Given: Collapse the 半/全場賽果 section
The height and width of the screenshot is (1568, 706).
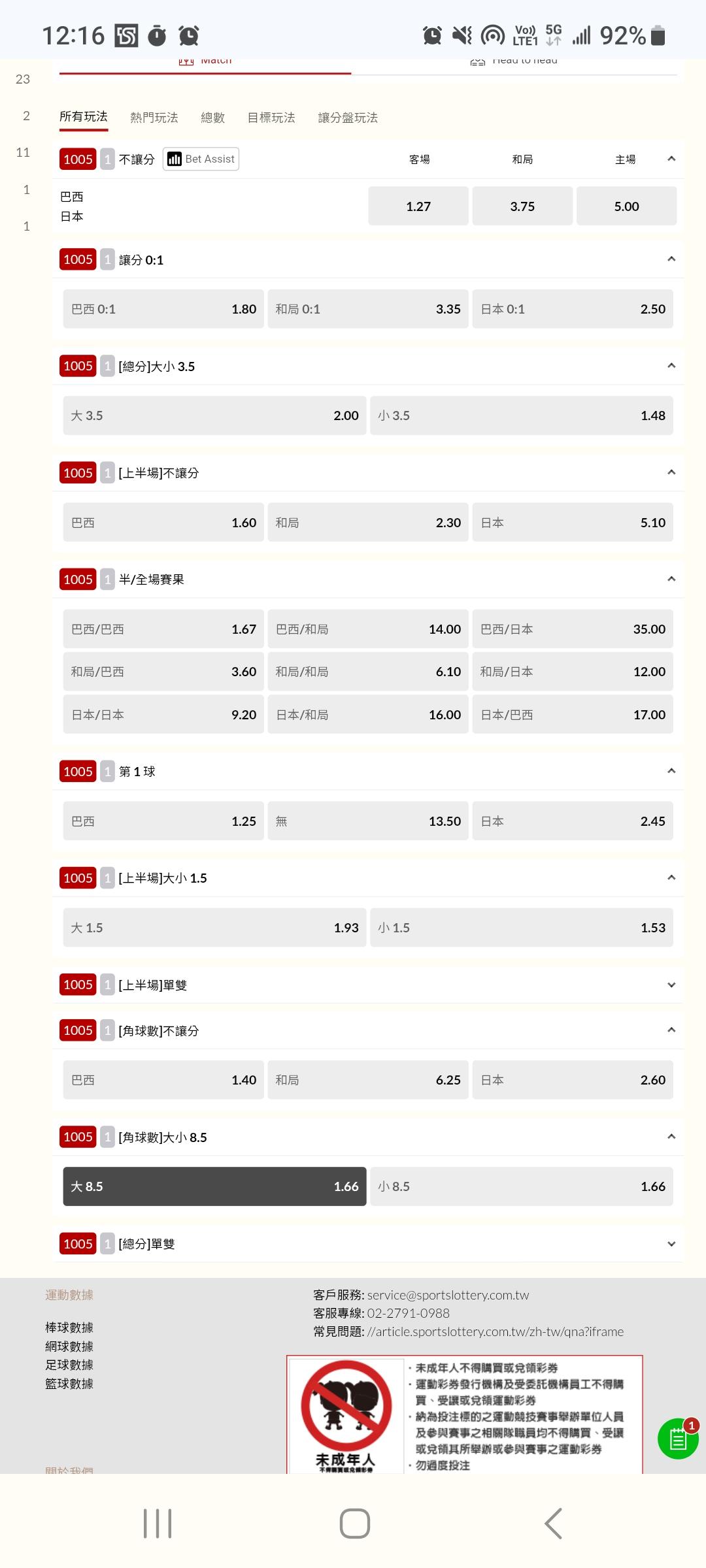Looking at the screenshot, I should coord(671,579).
